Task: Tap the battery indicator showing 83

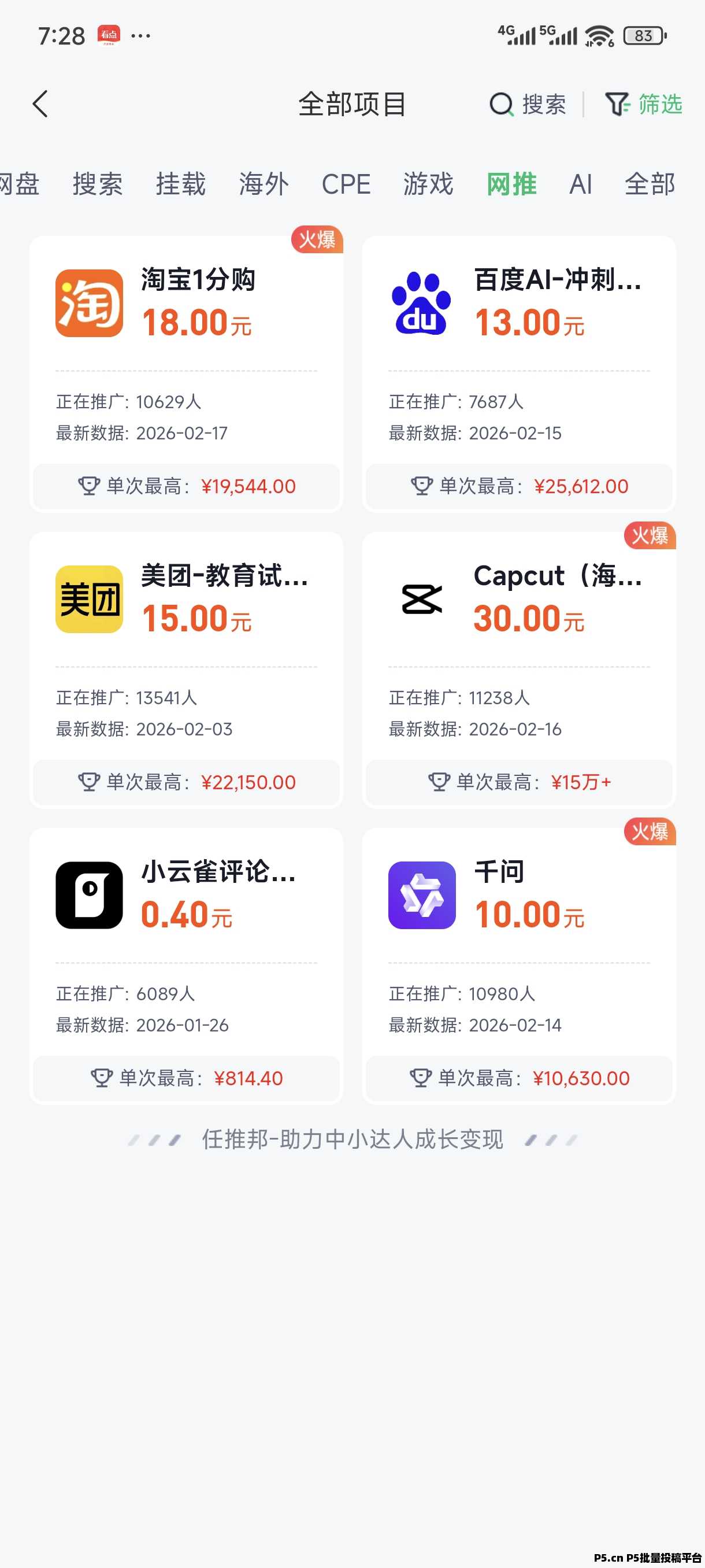Action: pyautogui.click(x=643, y=36)
